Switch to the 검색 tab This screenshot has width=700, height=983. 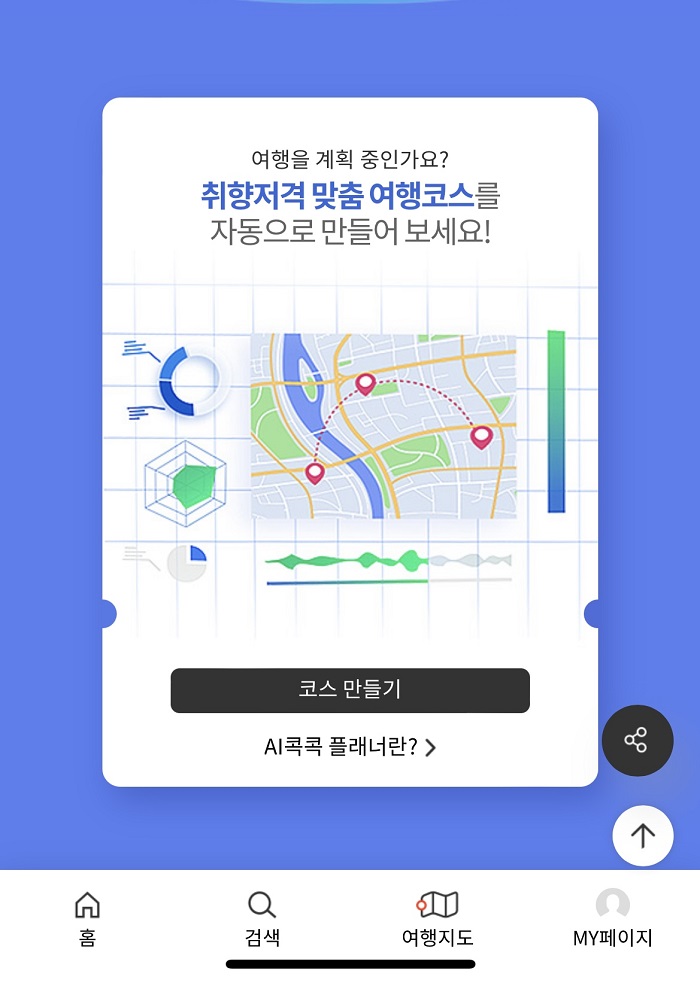(262, 918)
